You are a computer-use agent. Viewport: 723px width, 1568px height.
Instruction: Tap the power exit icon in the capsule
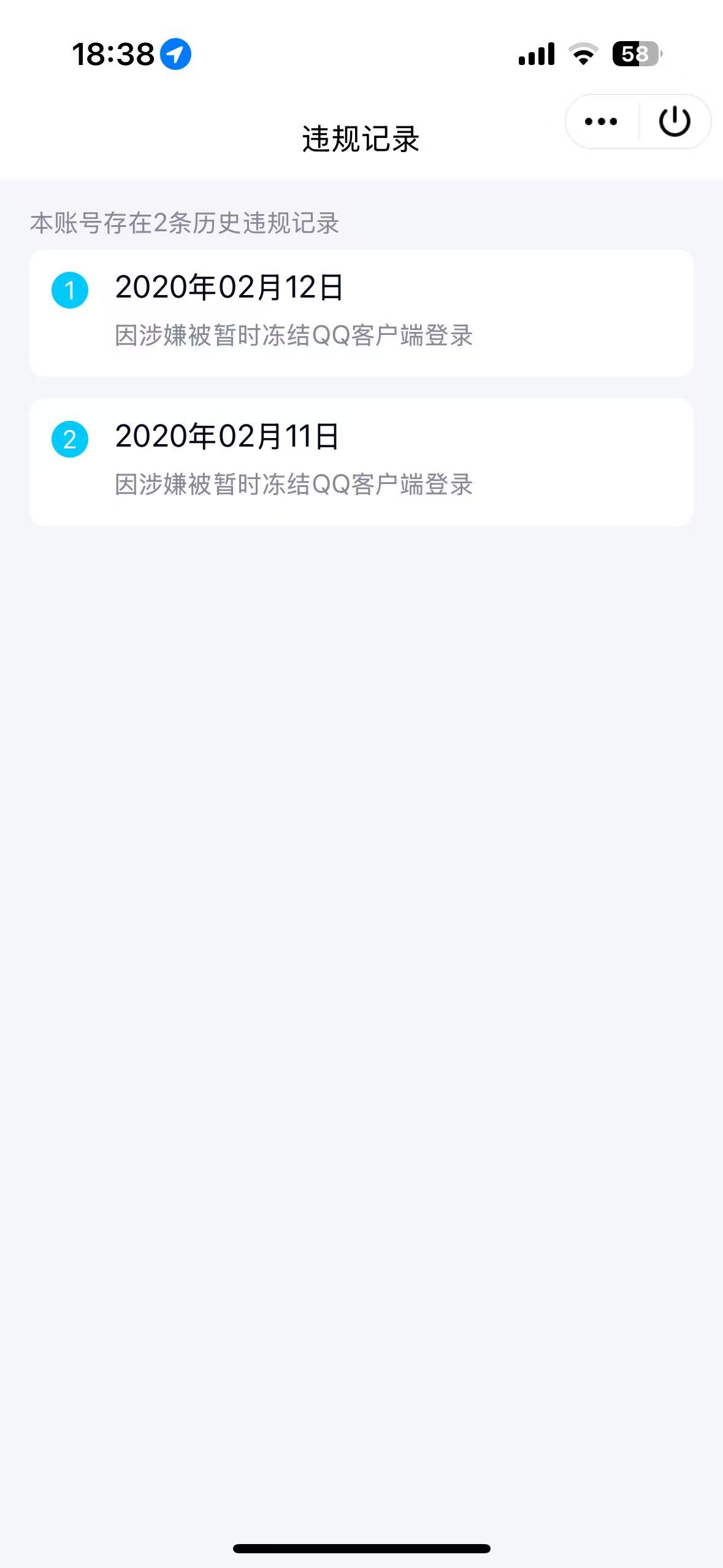[x=673, y=121]
